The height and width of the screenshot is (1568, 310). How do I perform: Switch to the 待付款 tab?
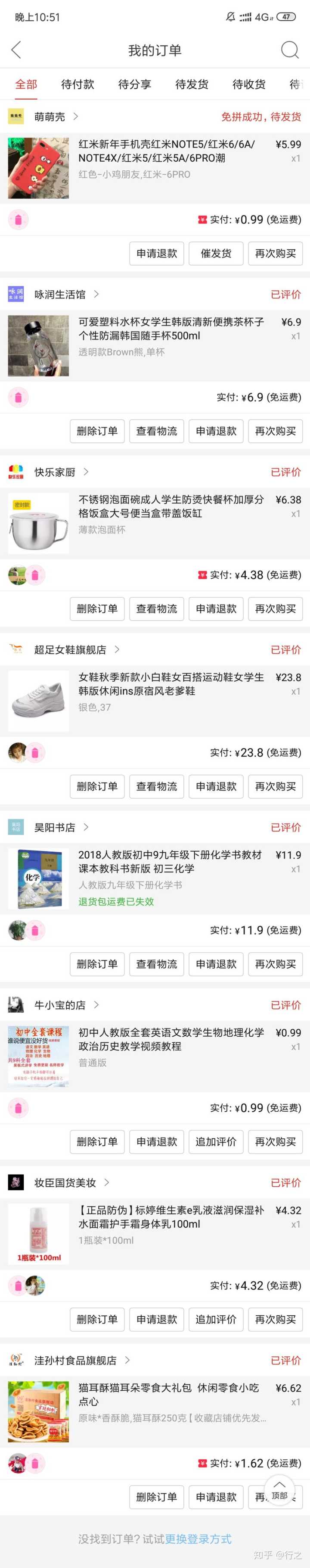tap(78, 85)
